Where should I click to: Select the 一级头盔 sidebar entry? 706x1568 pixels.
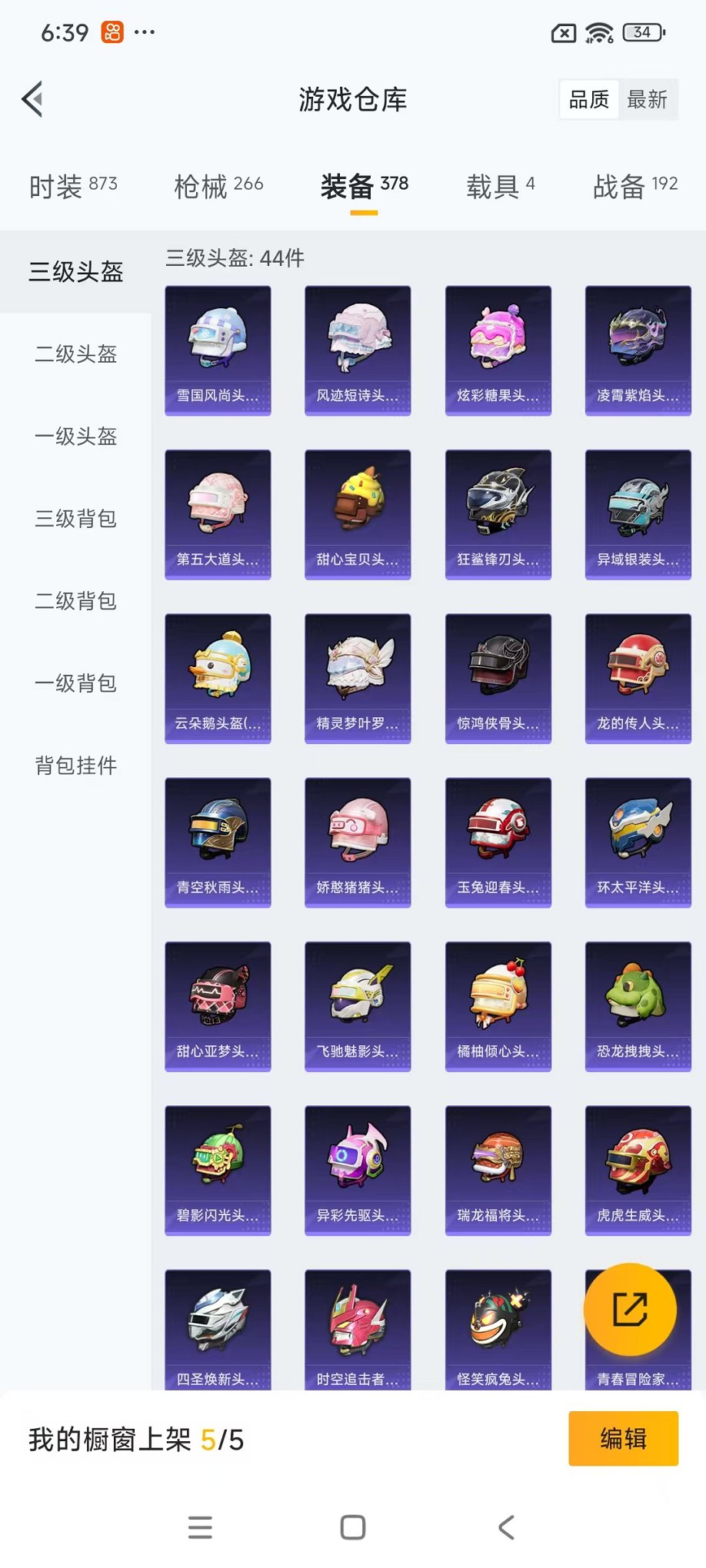pos(75,437)
